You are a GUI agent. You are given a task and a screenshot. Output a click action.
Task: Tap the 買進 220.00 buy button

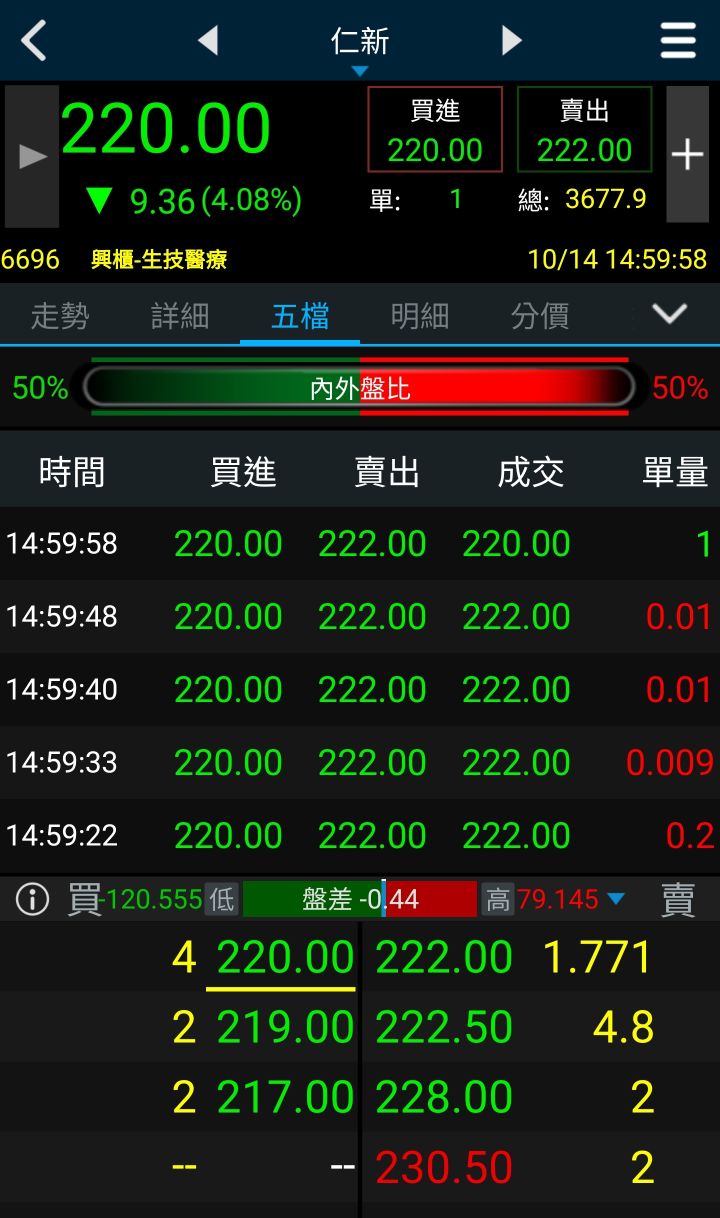click(x=435, y=130)
